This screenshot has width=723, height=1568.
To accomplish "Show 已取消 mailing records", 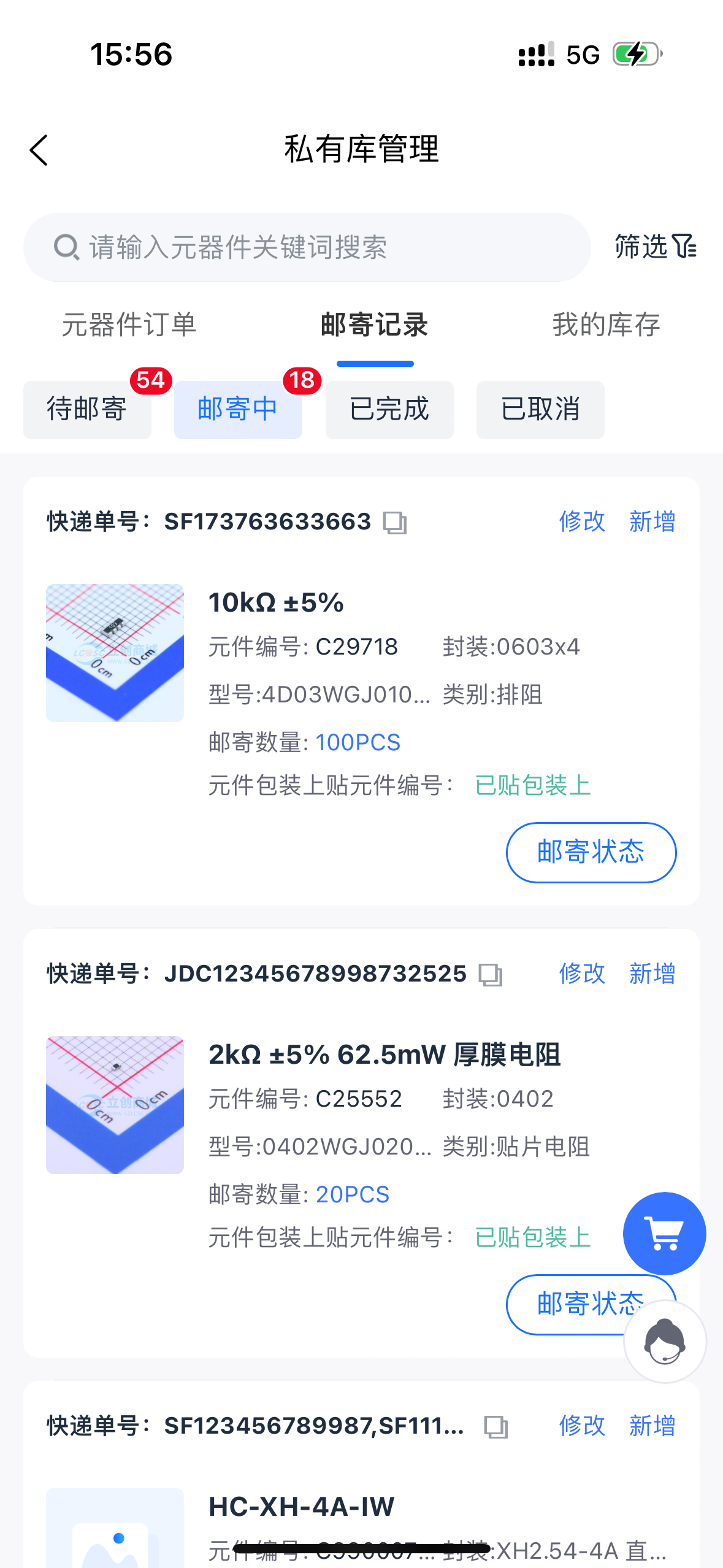I will (x=540, y=409).
